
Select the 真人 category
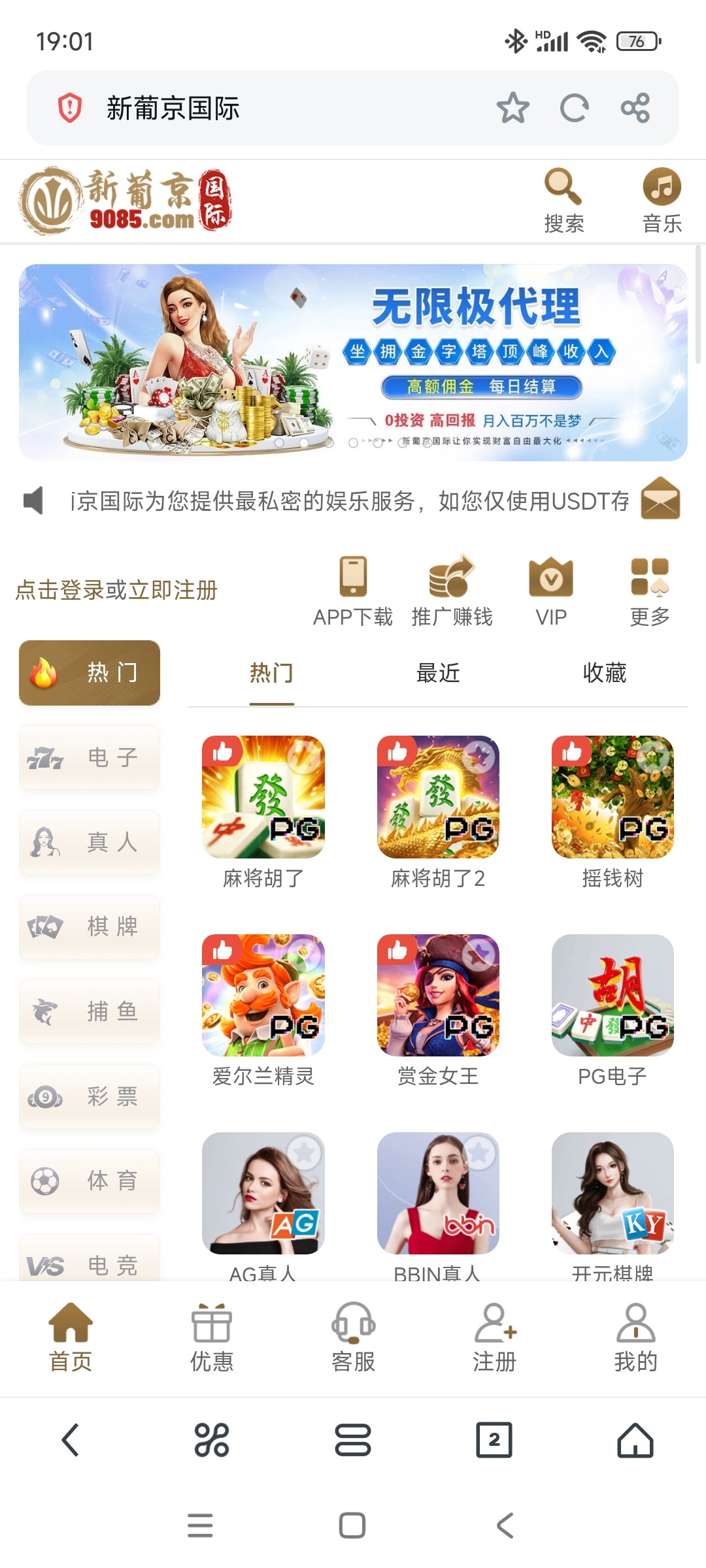coord(90,843)
